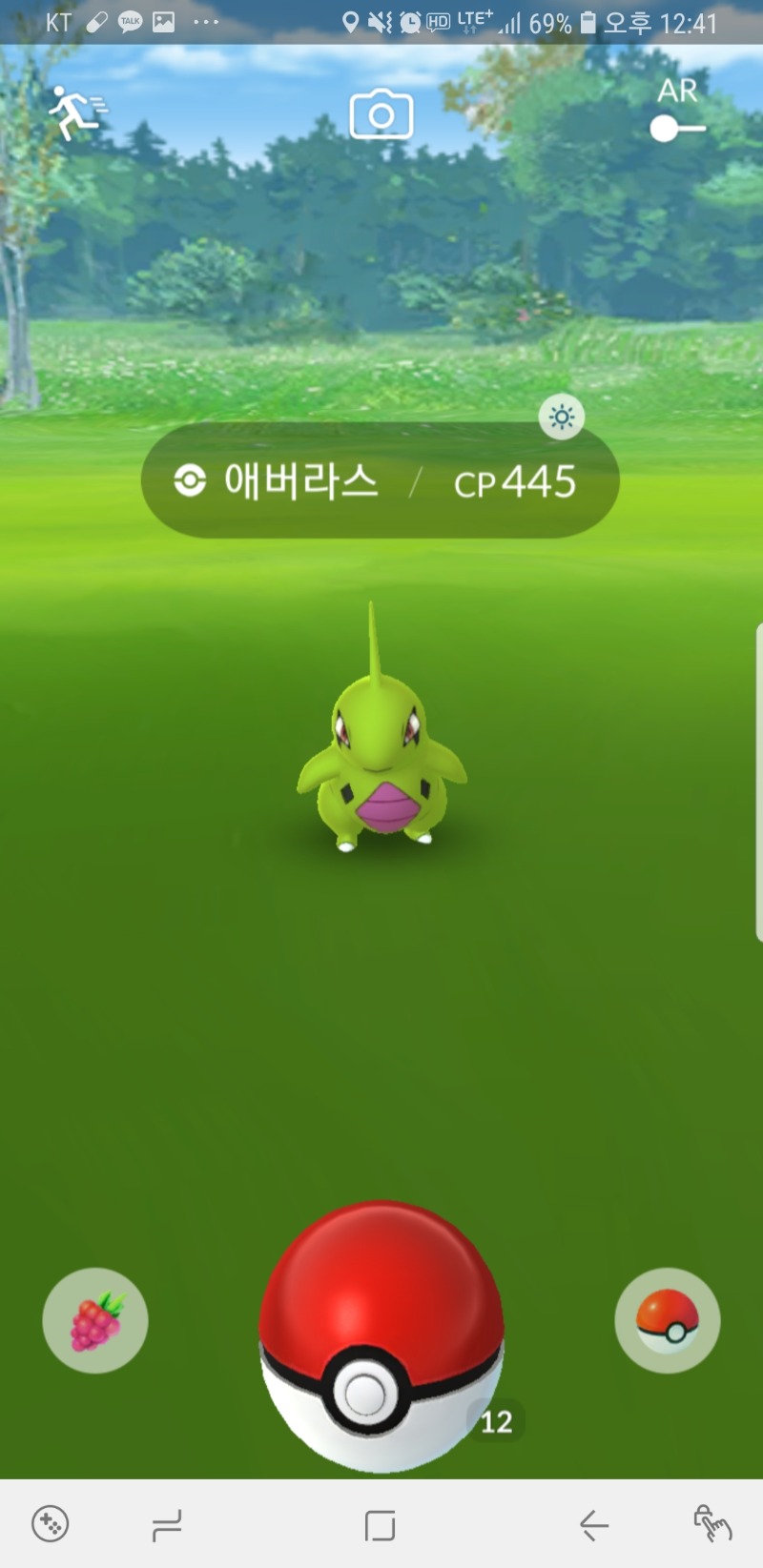This screenshot has height=1568, width=763.
Task: Go back with system back arrow
Action: pyautogui.click(x=593, y=1525)
